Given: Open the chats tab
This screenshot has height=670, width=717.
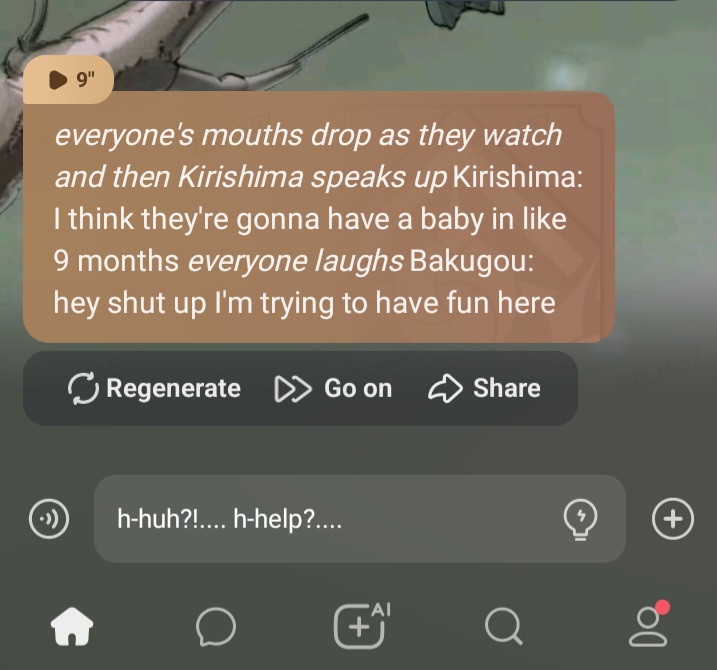Looking at the screenshot, I should point(216,627).
